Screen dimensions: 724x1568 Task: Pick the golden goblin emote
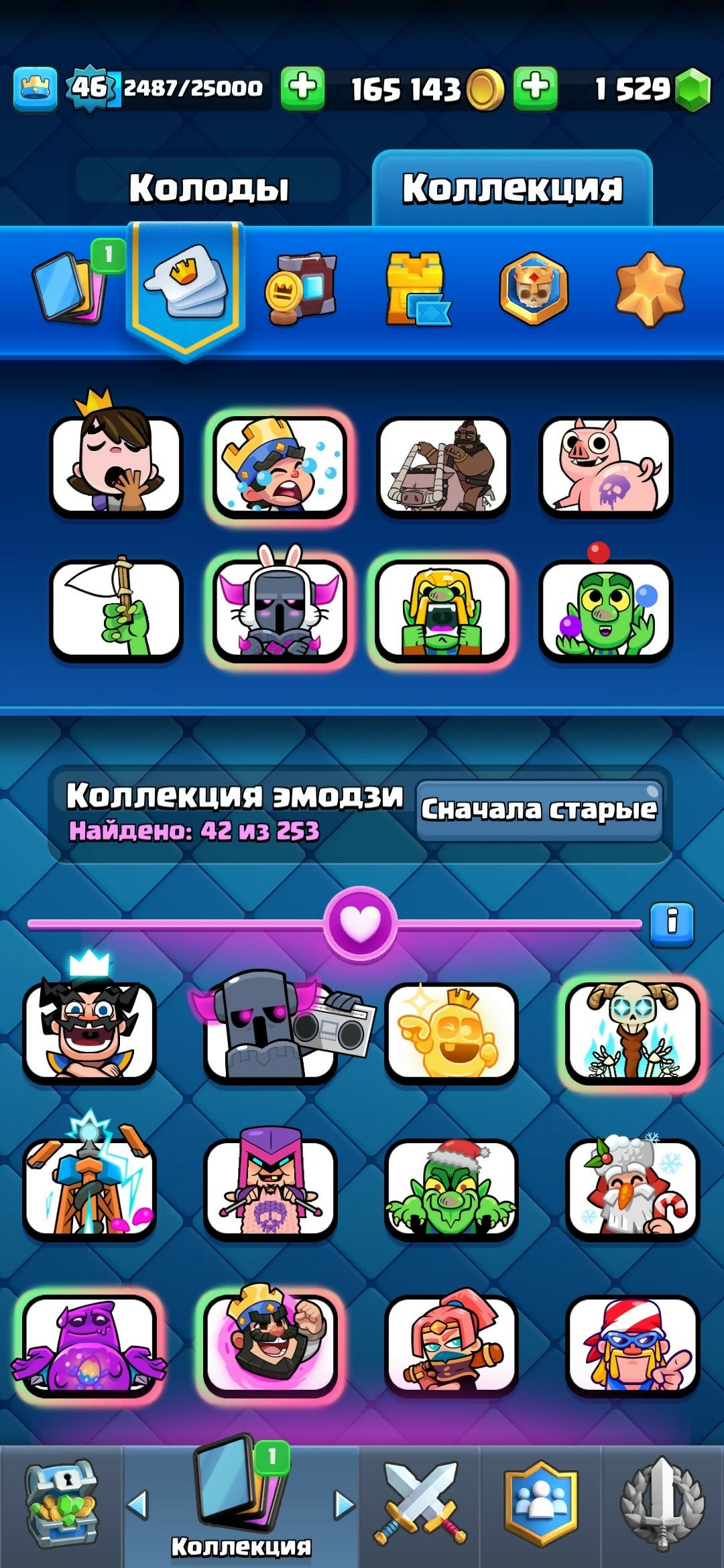tap(450, 1032)
